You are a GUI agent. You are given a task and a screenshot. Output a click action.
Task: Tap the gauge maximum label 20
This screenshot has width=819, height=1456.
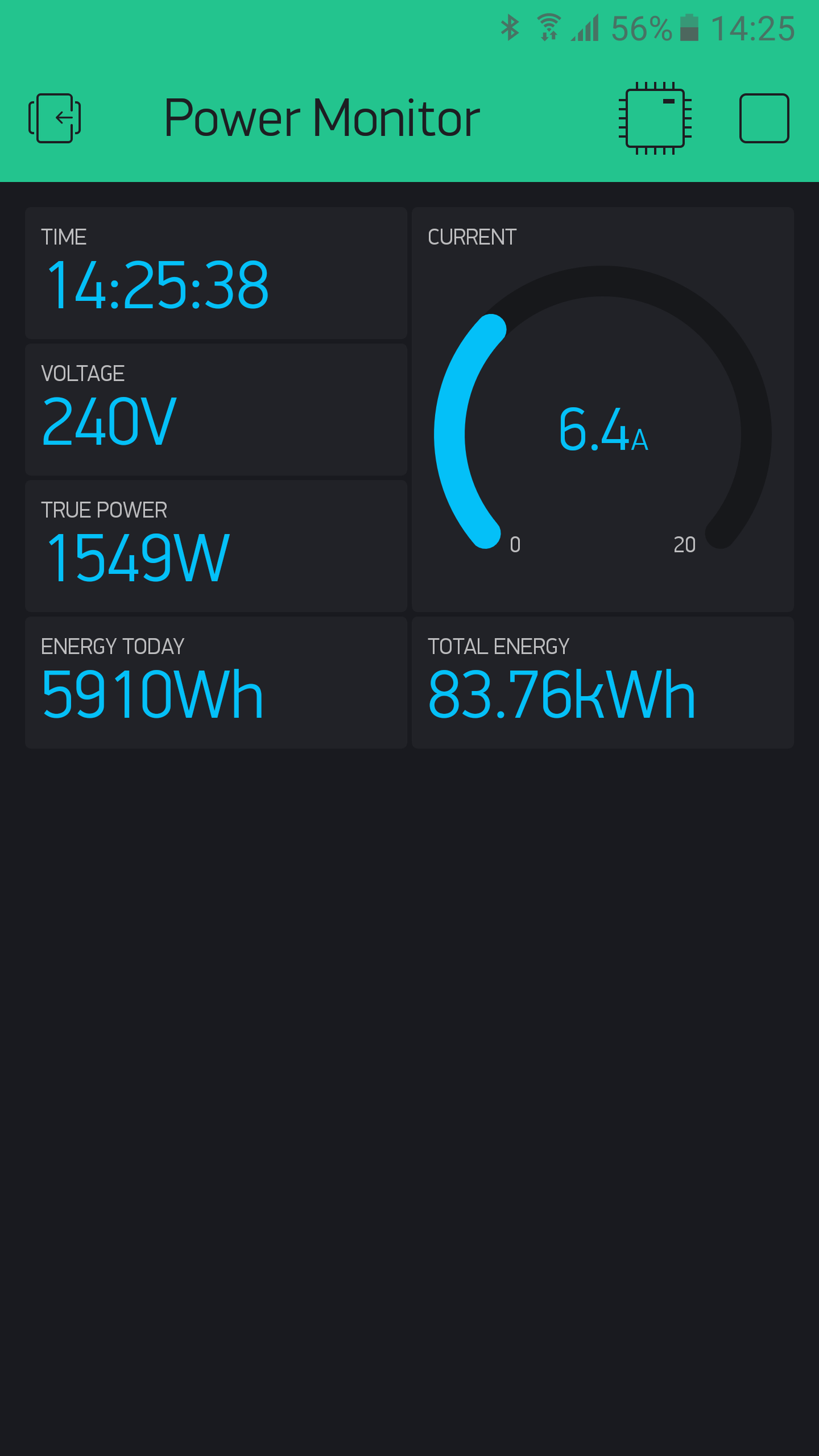pyautogui.click(x=686, y=545)
